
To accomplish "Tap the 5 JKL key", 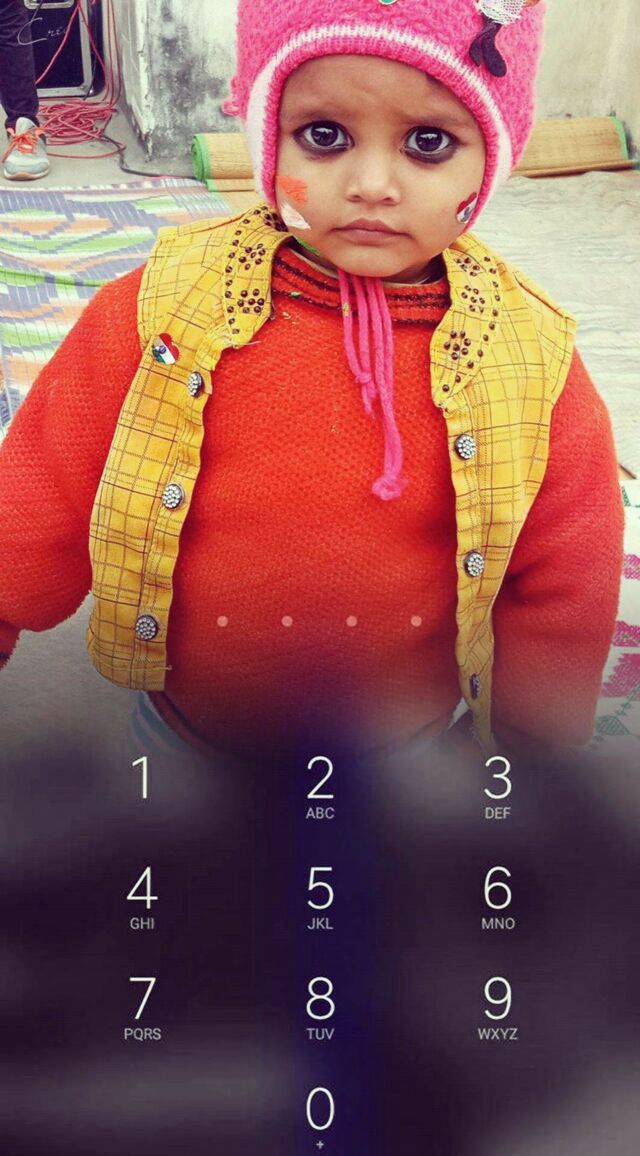I will (x=320, y=897).
